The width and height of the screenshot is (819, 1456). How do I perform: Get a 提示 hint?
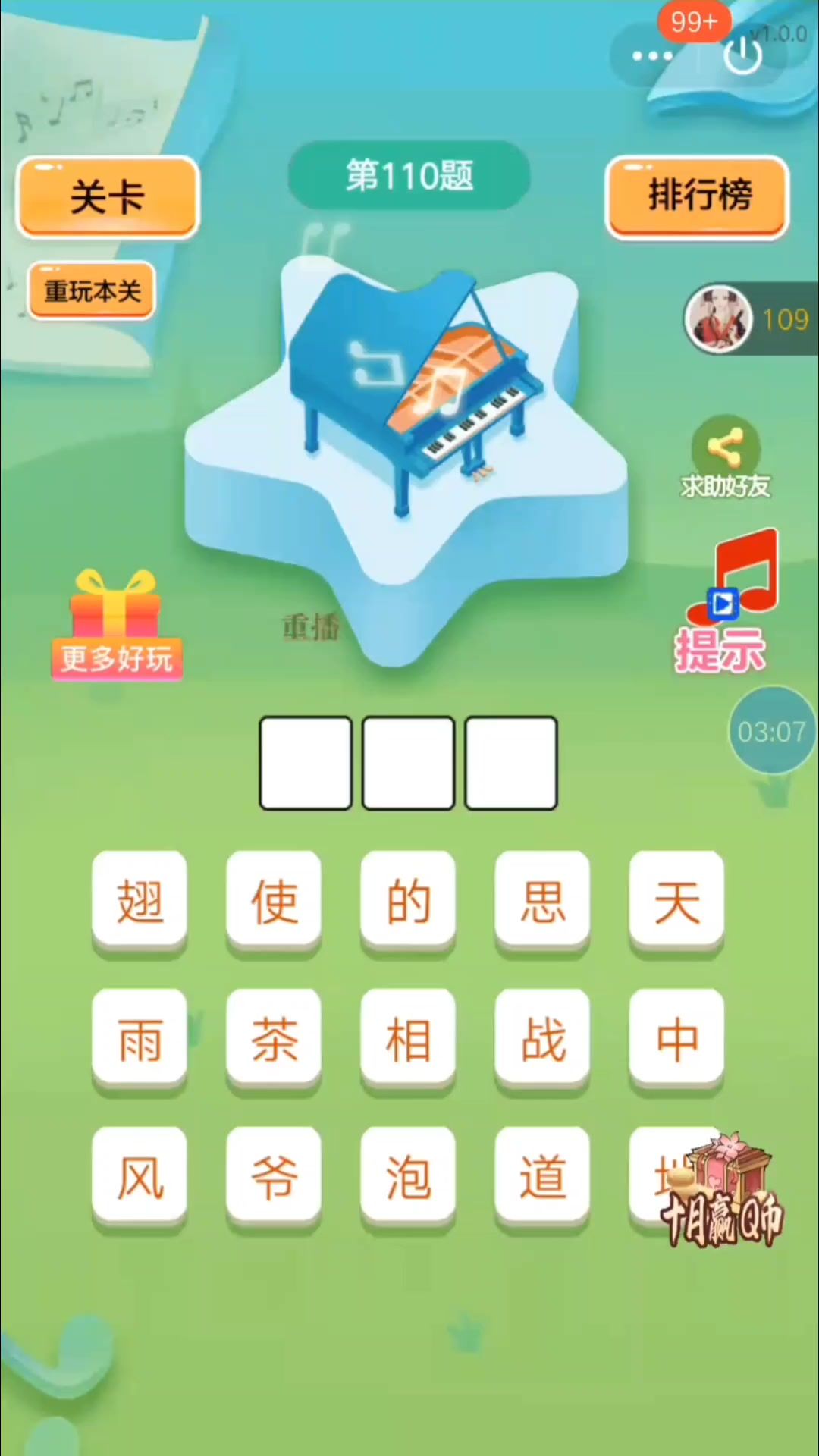(x=724, y=603)
